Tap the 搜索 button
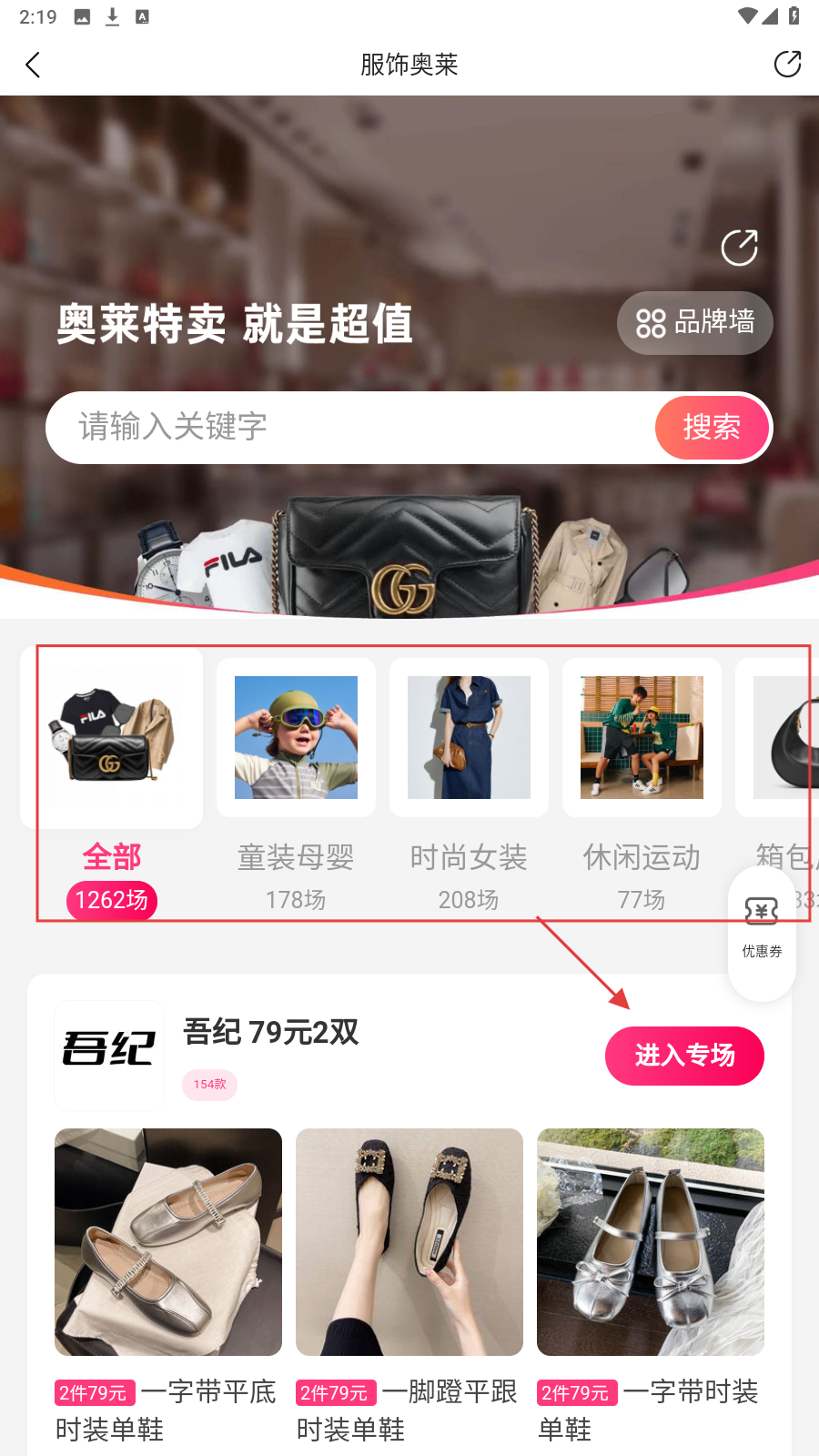 [712, 428]
